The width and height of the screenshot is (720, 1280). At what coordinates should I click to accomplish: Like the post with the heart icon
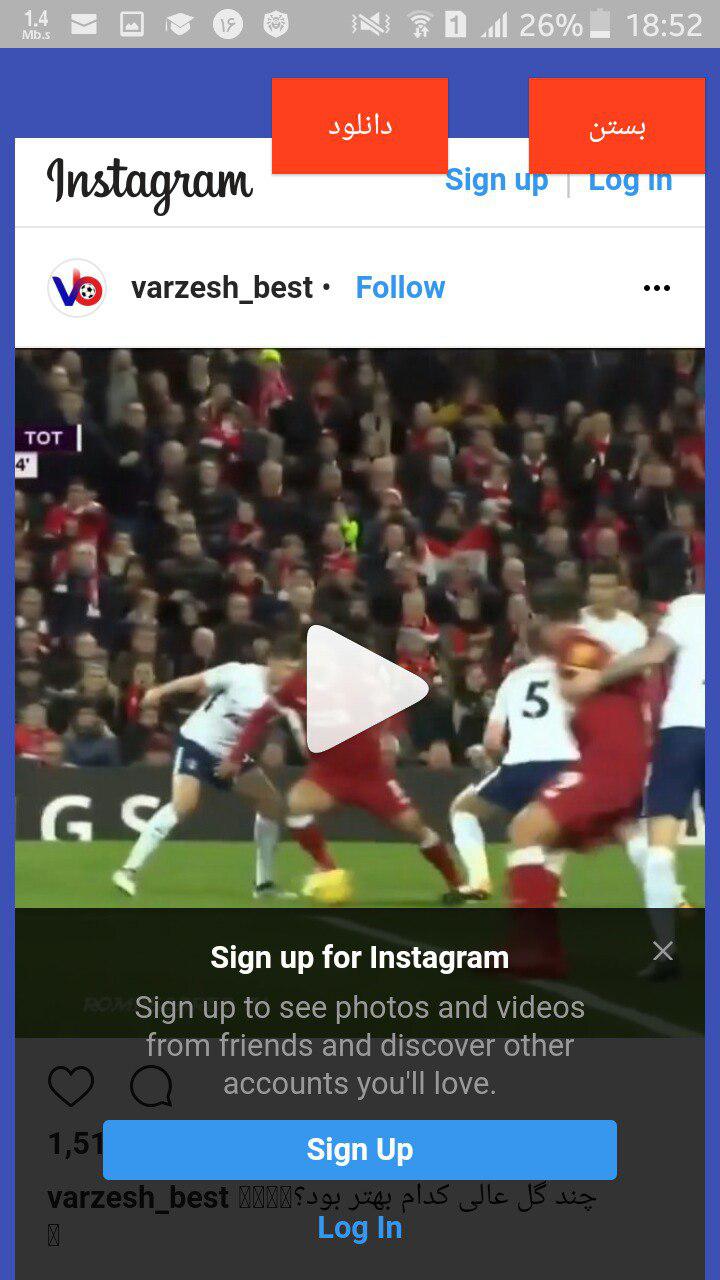pos(71,1086)
